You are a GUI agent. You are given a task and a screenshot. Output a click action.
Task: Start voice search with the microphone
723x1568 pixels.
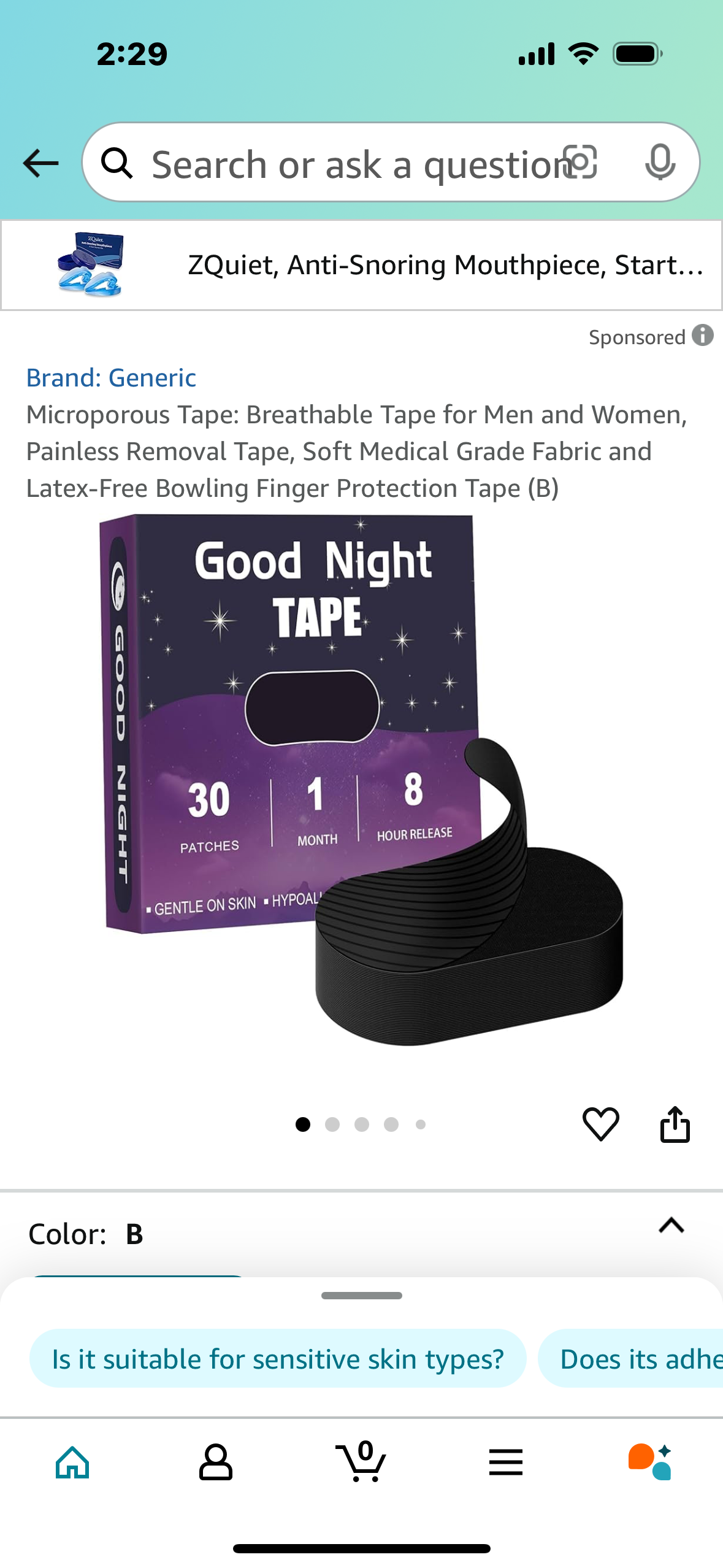[660, 163]
